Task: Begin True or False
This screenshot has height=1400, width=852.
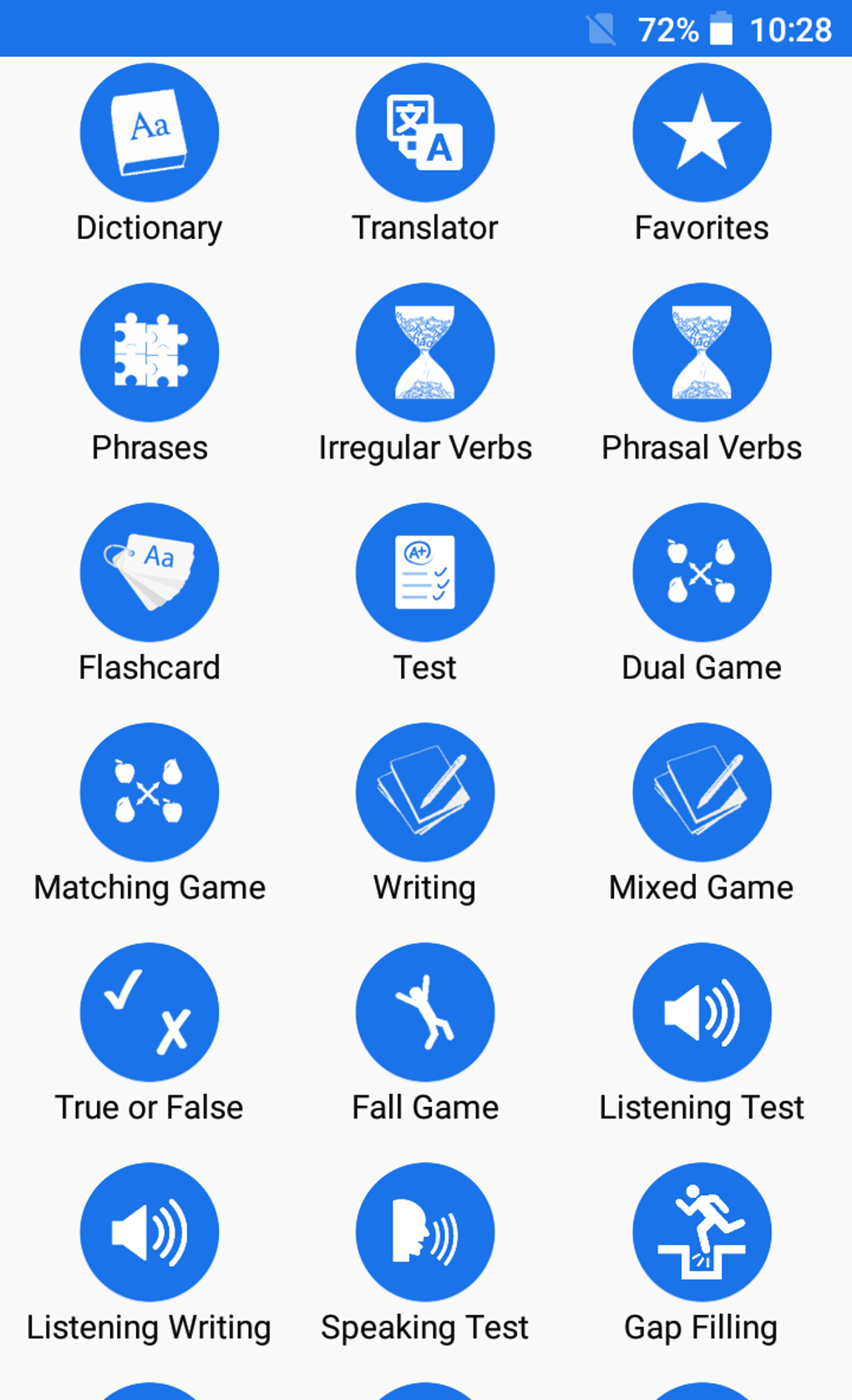Action: click(150, 1012)
